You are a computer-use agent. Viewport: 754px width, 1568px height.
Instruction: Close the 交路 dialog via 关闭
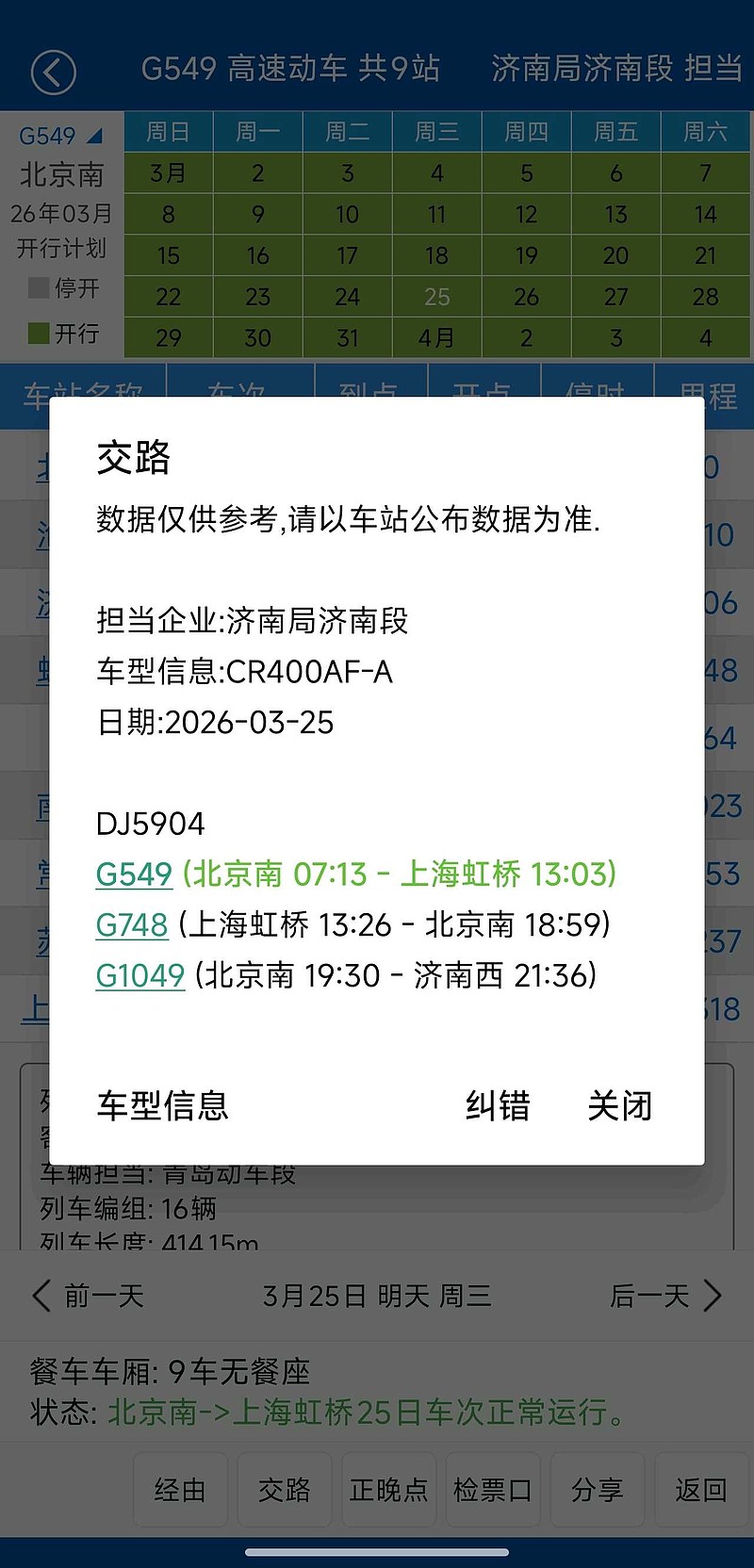coord(619,1105)
